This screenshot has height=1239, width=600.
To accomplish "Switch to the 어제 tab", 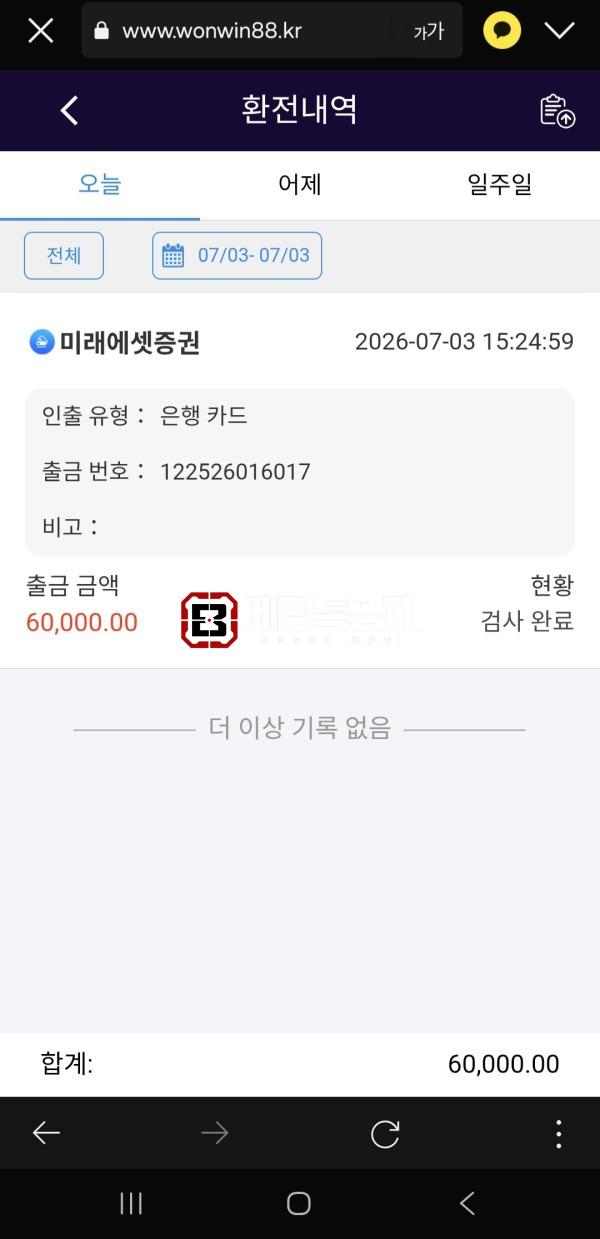I will (300, 185).
